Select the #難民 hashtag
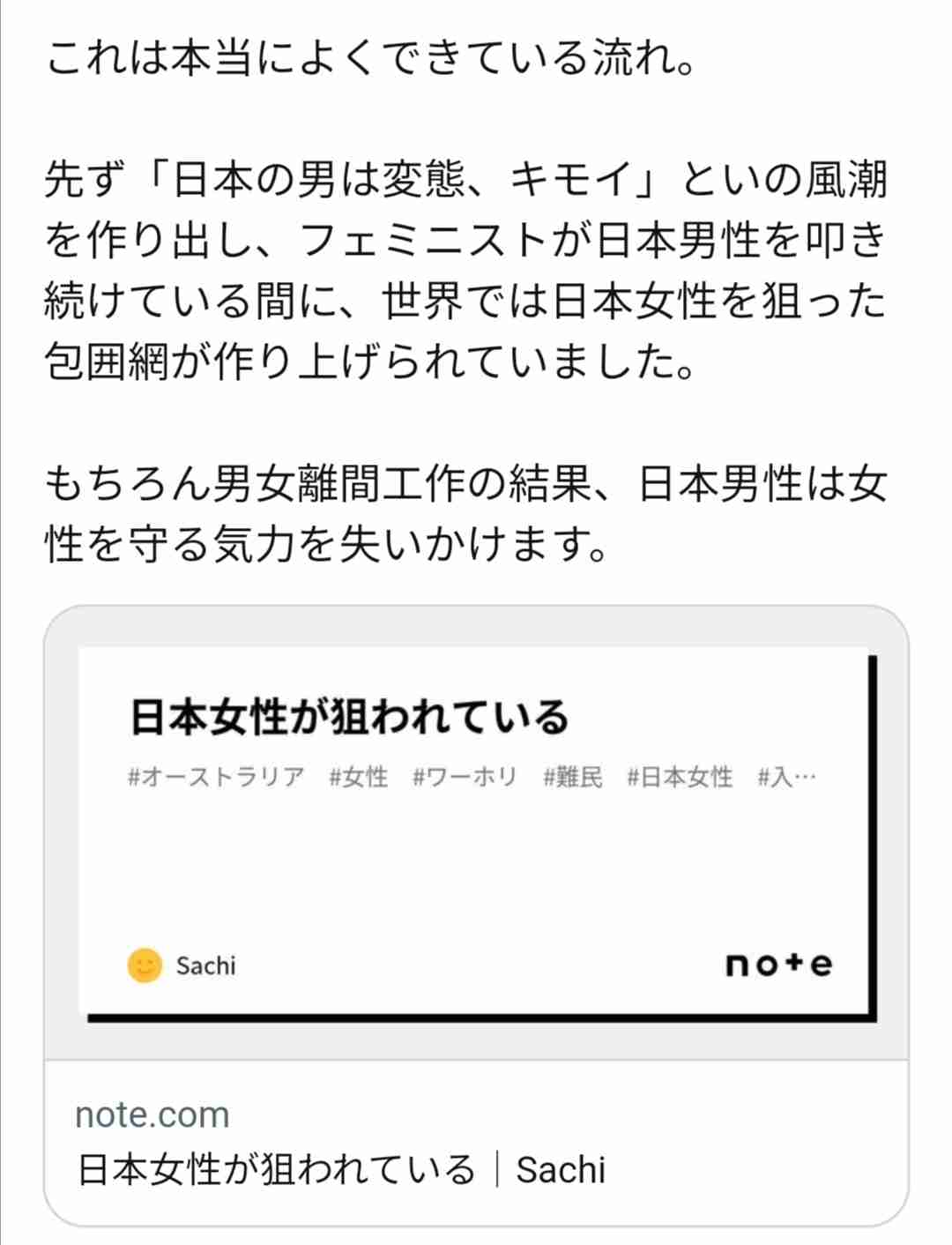 tap(572, 777)
